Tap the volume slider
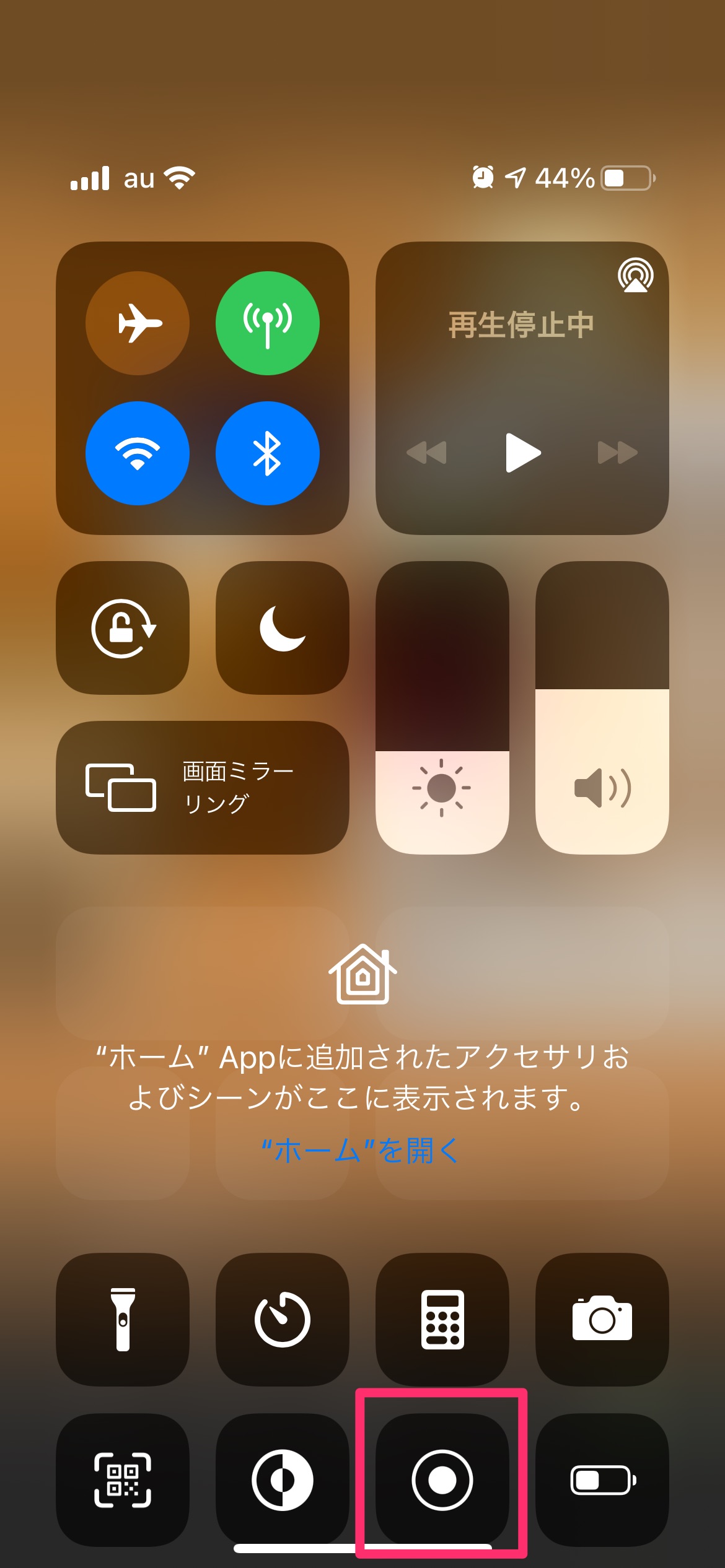 point(602,708)
